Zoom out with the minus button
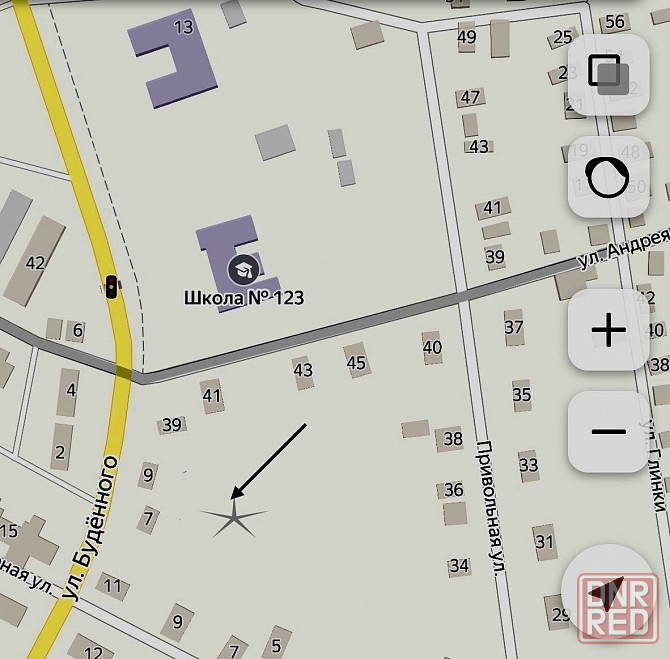The width and height of the screenshot is (670, 659). [608, 431]
